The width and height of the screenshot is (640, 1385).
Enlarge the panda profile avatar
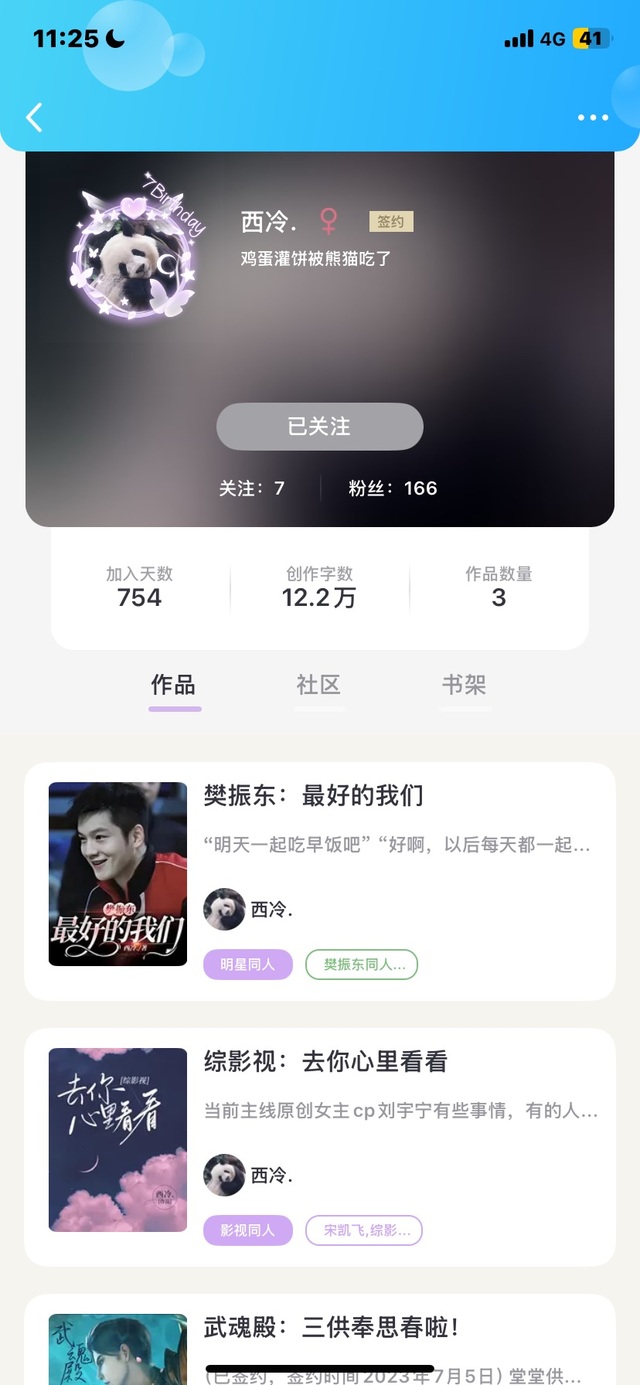[133, 255]
